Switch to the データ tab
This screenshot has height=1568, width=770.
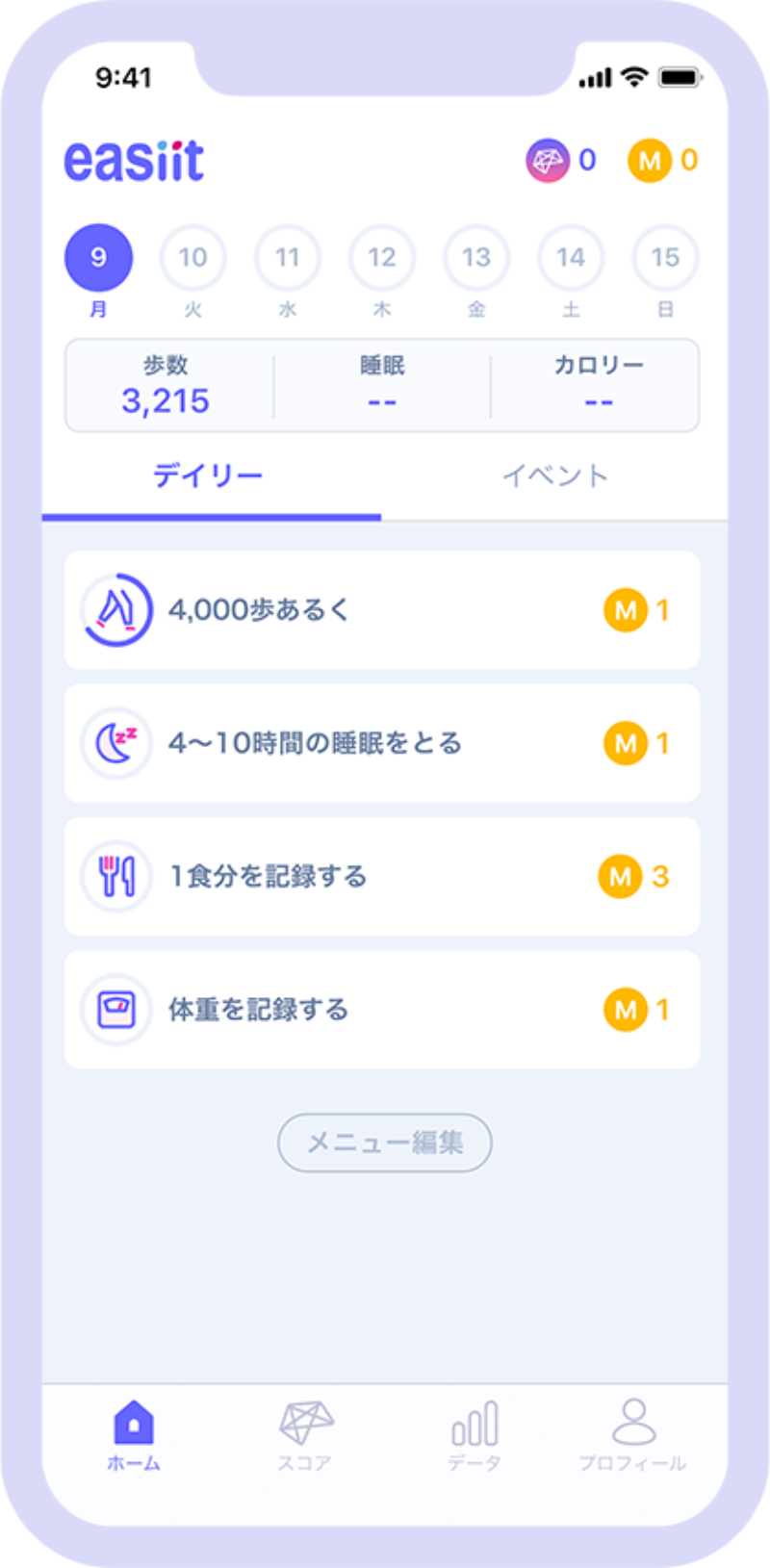(x=475, y=1434)
